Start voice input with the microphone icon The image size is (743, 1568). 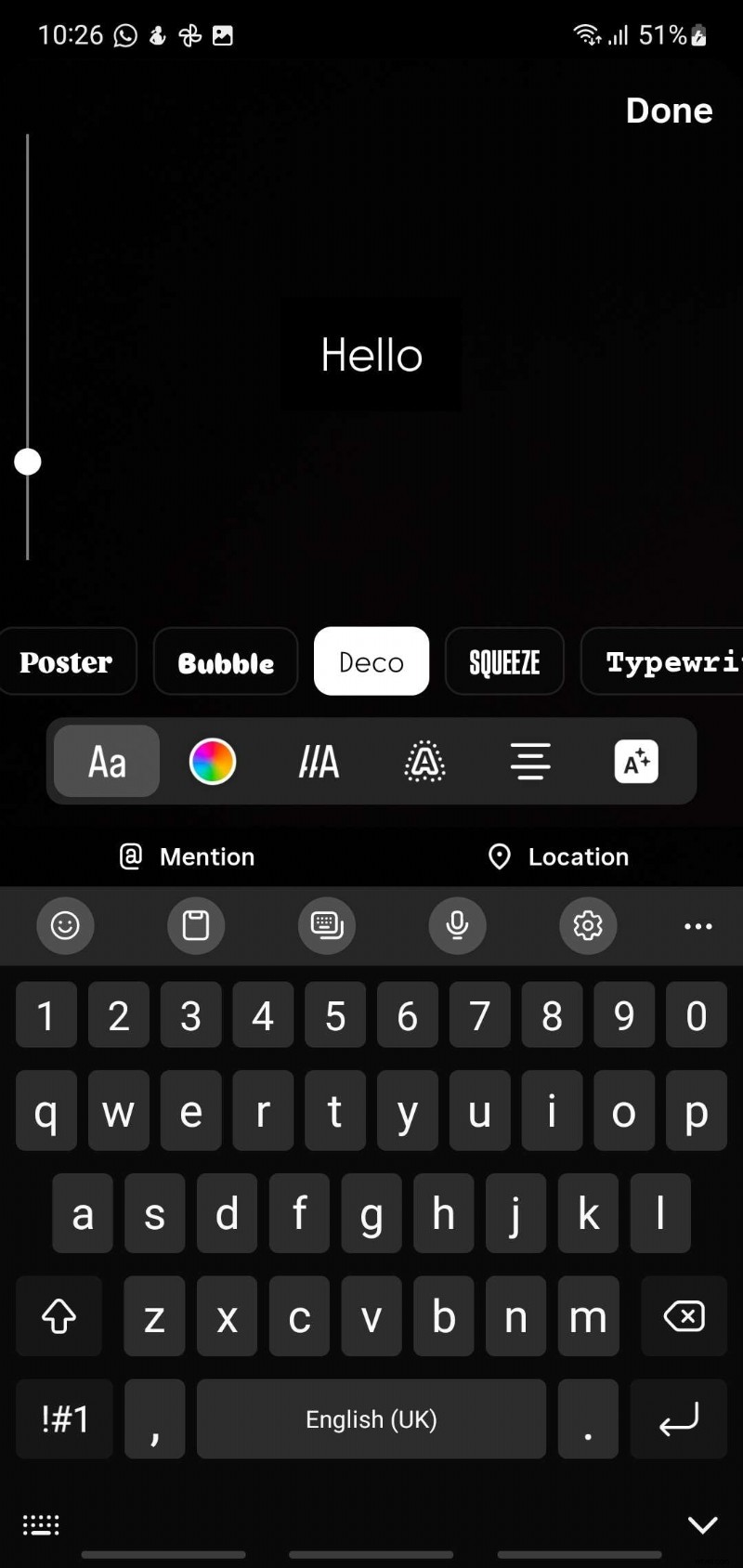[x=458, y=926]
